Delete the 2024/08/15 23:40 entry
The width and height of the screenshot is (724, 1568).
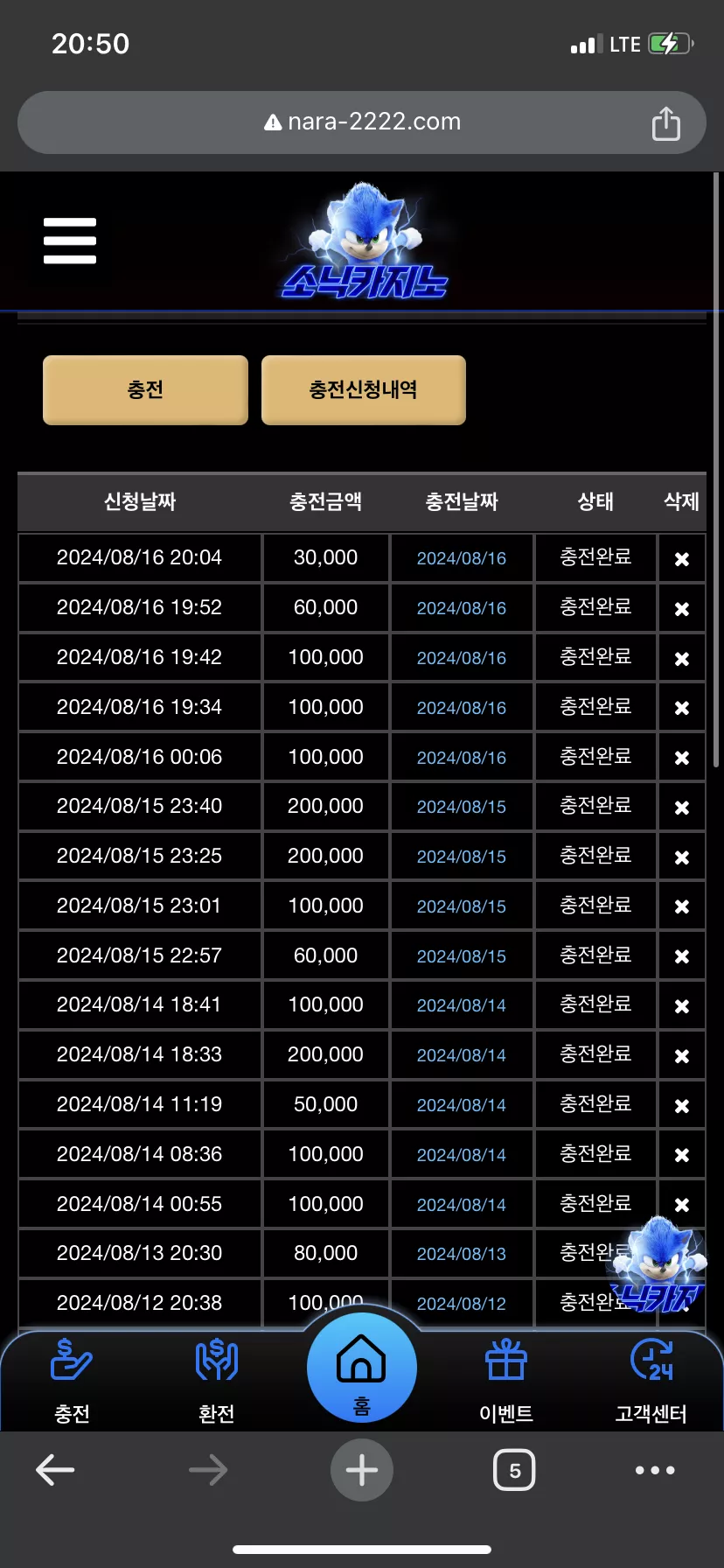click(682, 807)
